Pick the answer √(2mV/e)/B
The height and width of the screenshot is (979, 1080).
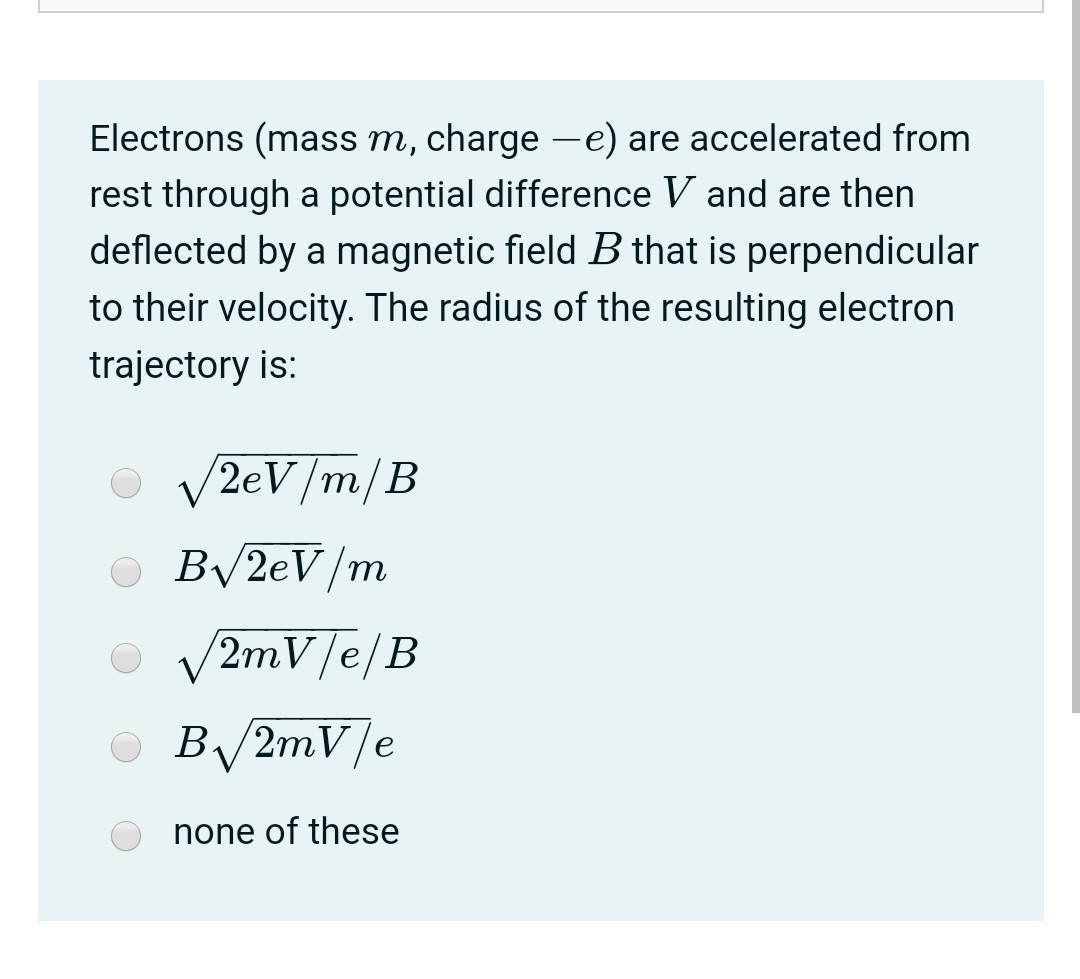point(126,657)
